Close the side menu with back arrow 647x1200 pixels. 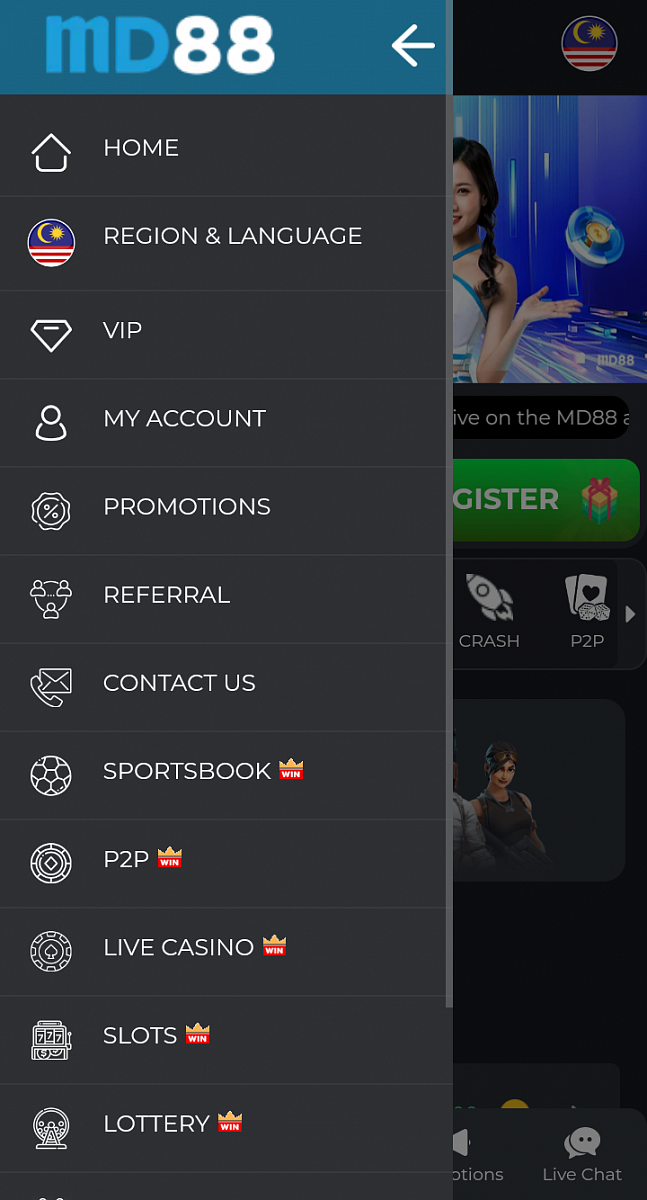coord(412,45)
